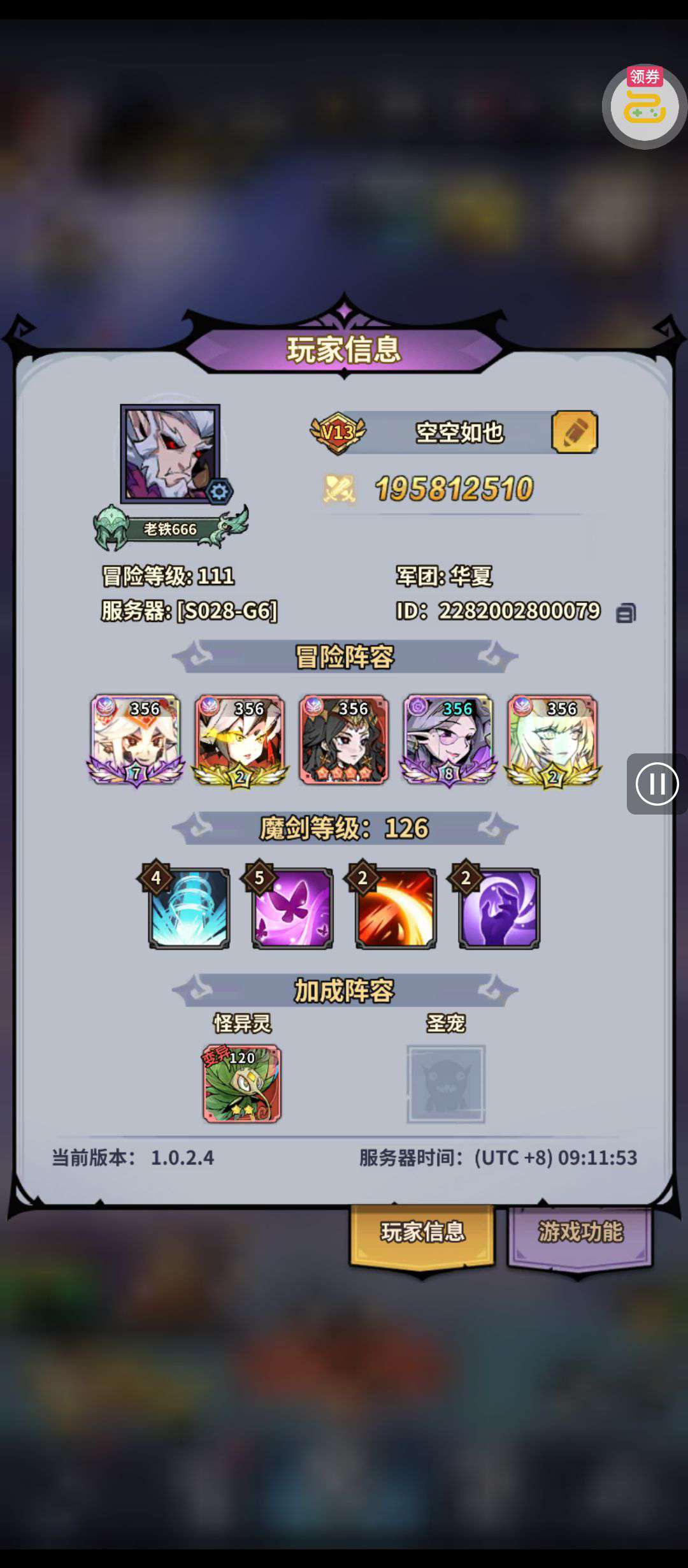Image resolution: width=688 pixels, height=1568 pixels.
Task: View the hero with rank 7 badge
Action: (136, 739)
